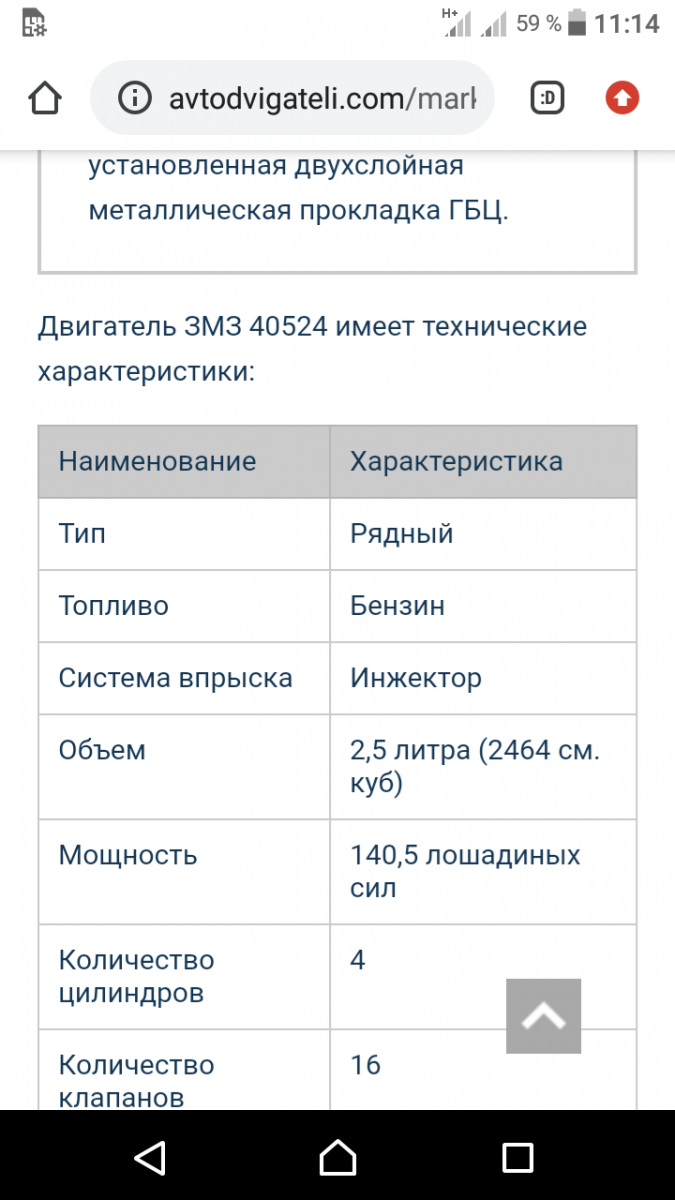
Task: View site info icon in the address bar
Action: 134,98
